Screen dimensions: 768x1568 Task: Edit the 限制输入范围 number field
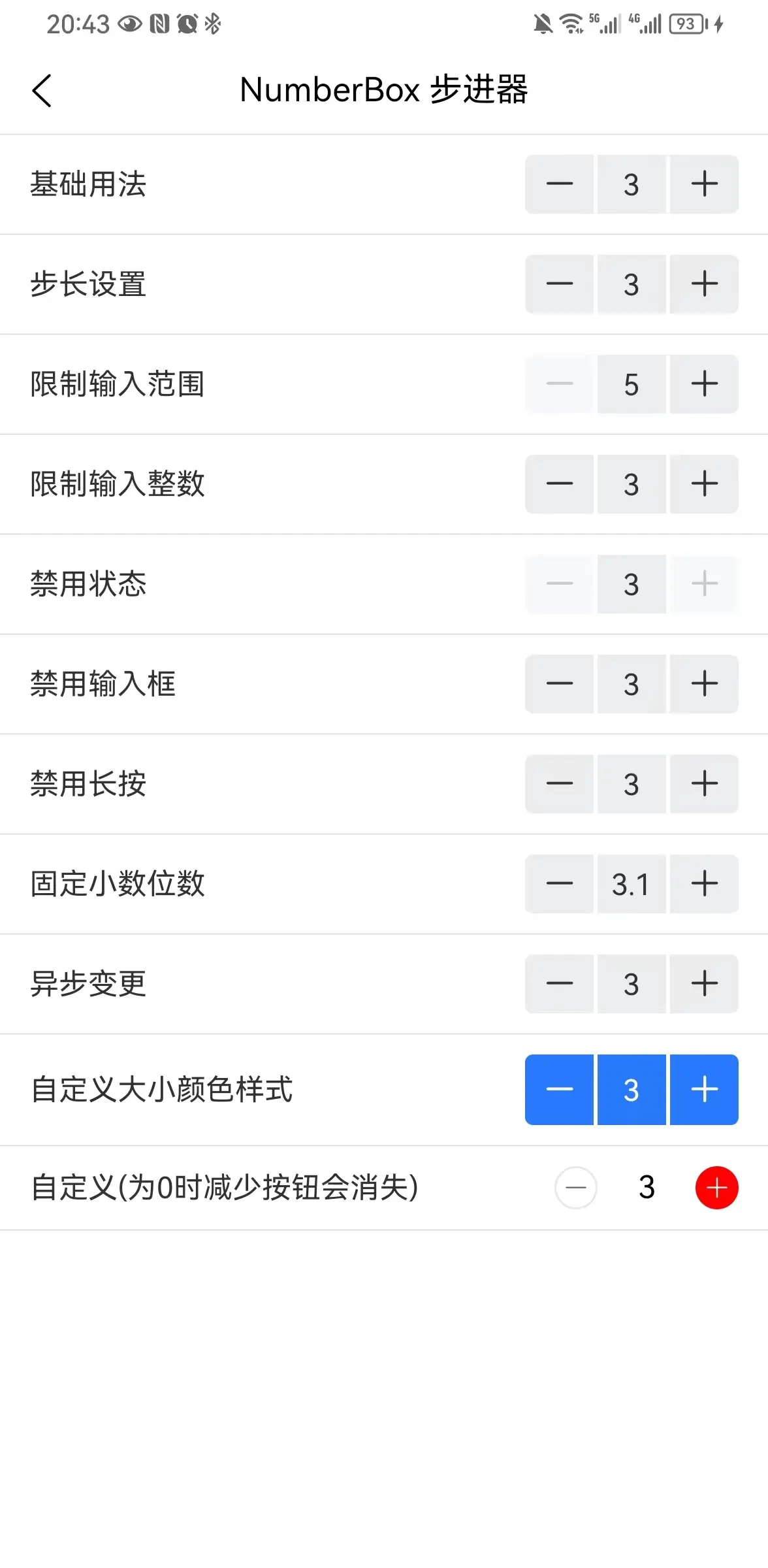pyautogui.click(x=632, y=384)
